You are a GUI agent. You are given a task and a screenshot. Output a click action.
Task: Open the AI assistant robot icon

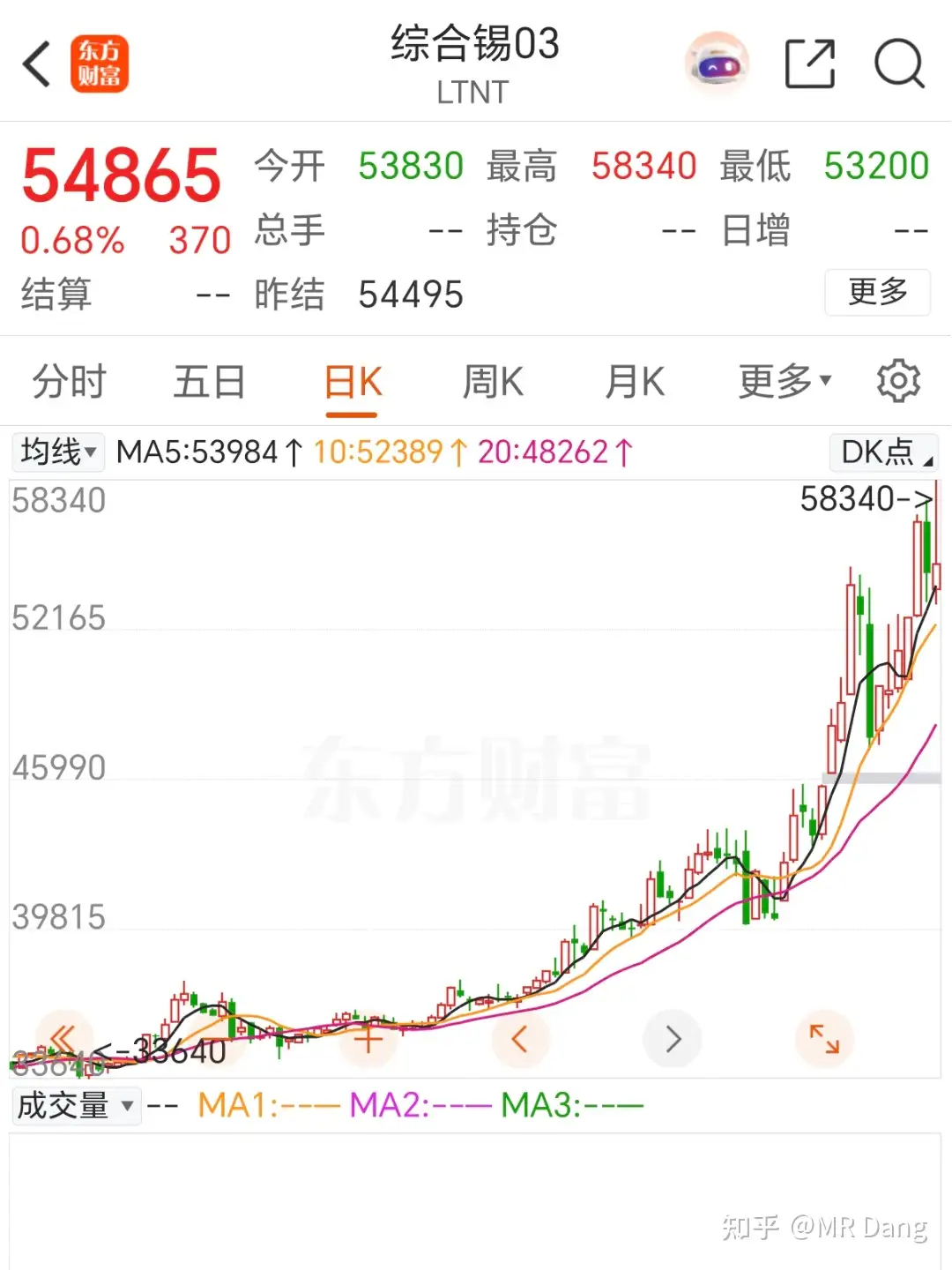(x=716, y=62)
